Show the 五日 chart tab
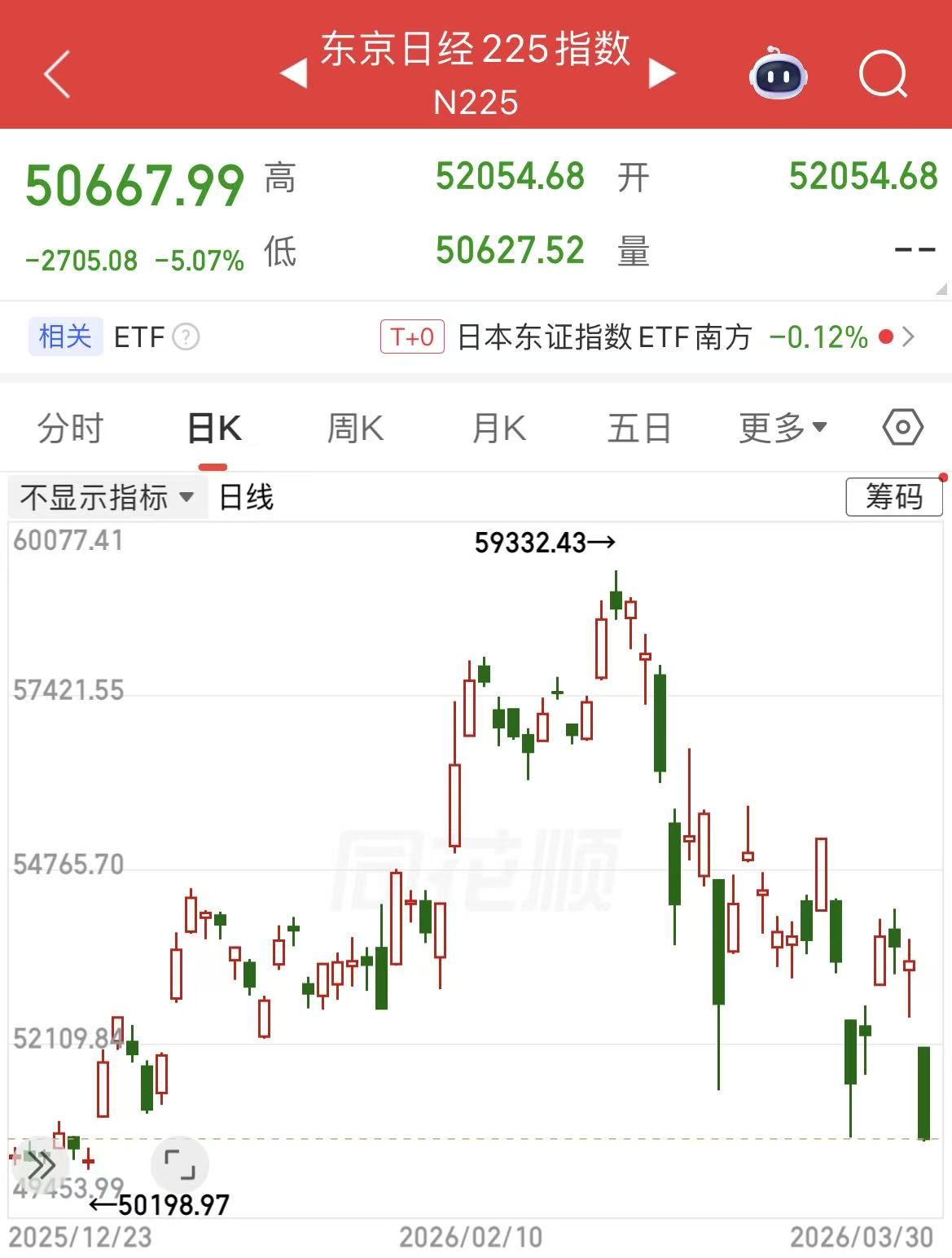This screenshot has height=1258, width=952. pyautogui.click(x=639, y=429)
